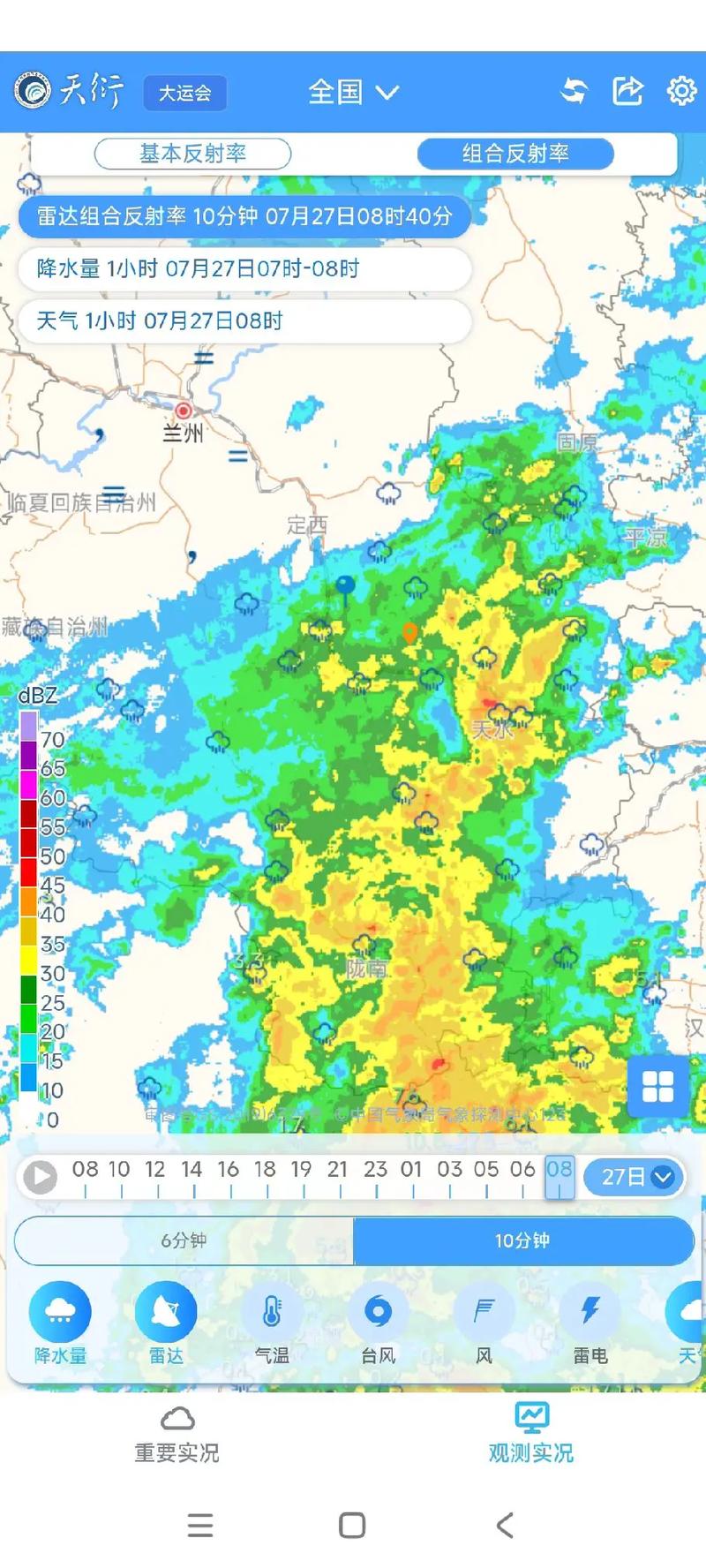
Task: Show the 降水量 precipitation layer
Action: [x=60, y=1323]
